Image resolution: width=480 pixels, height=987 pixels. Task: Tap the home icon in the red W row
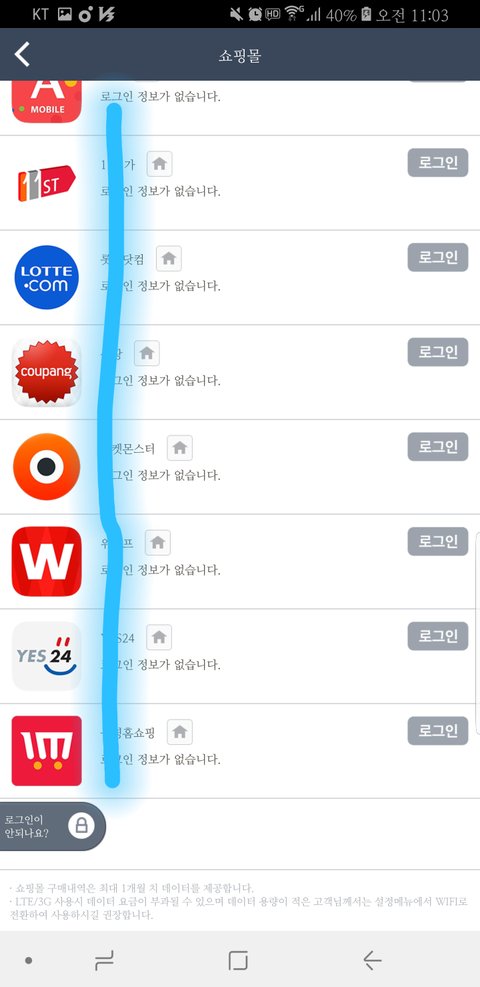(x=158, y=543)
